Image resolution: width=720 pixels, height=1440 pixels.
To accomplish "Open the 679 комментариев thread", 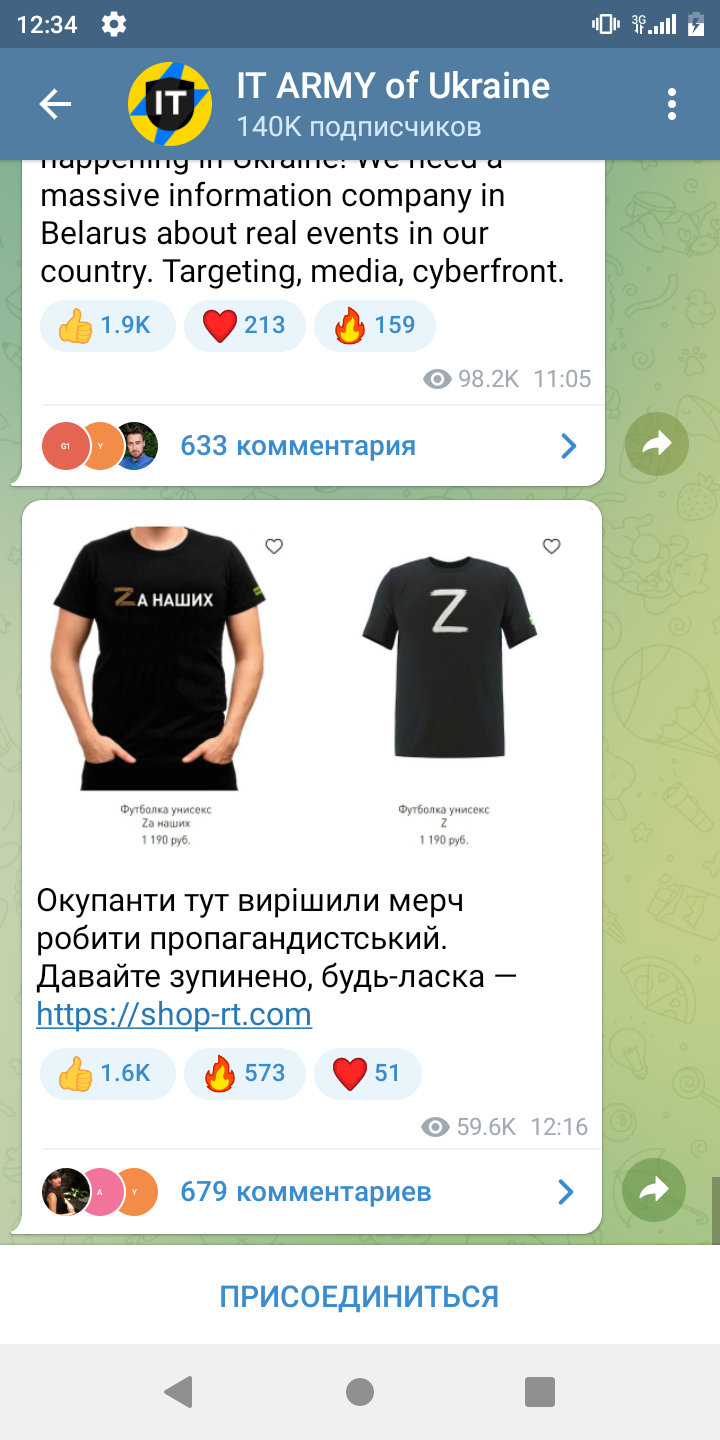I will tap(312, 1192).
